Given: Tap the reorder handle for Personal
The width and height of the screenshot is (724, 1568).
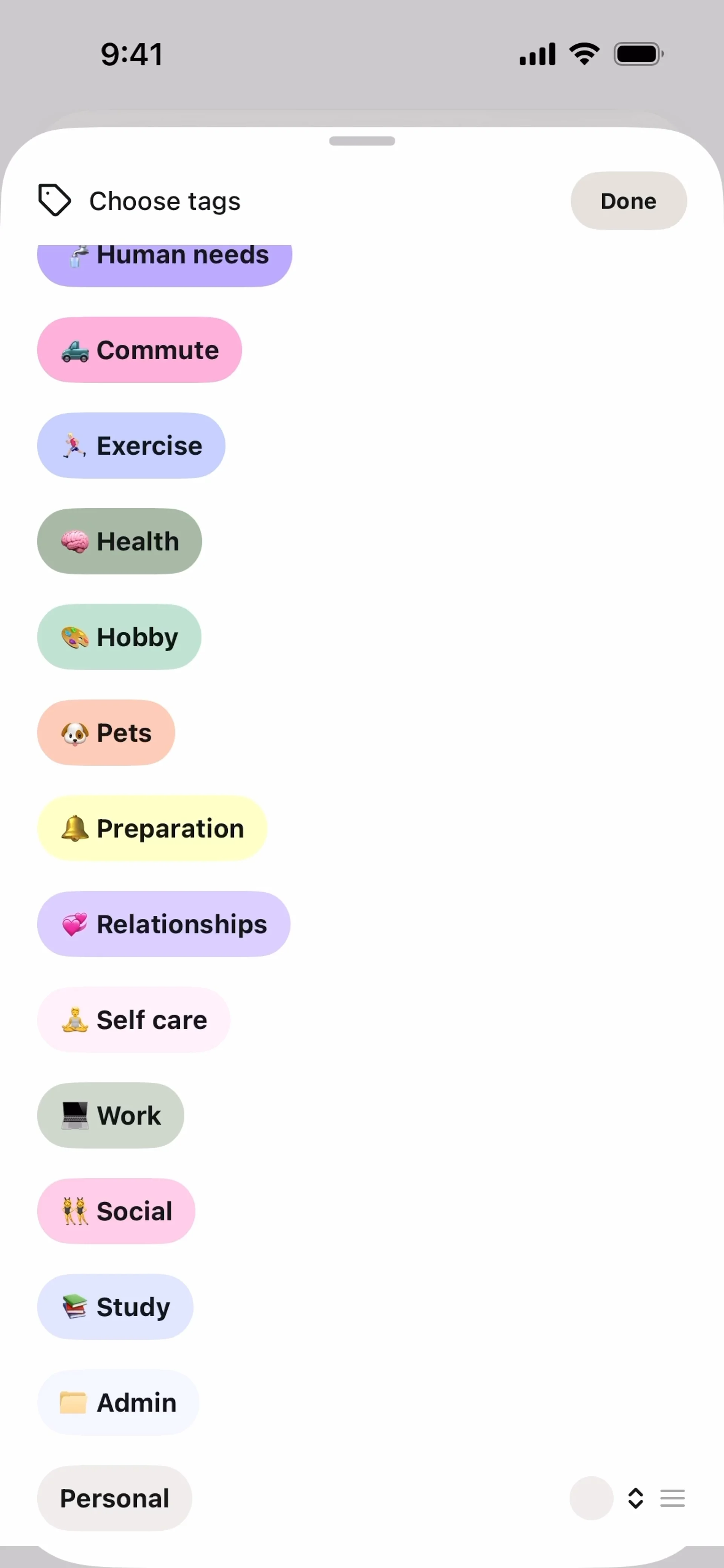Looking at the screenshot, I should click(x=672, y=1498).
